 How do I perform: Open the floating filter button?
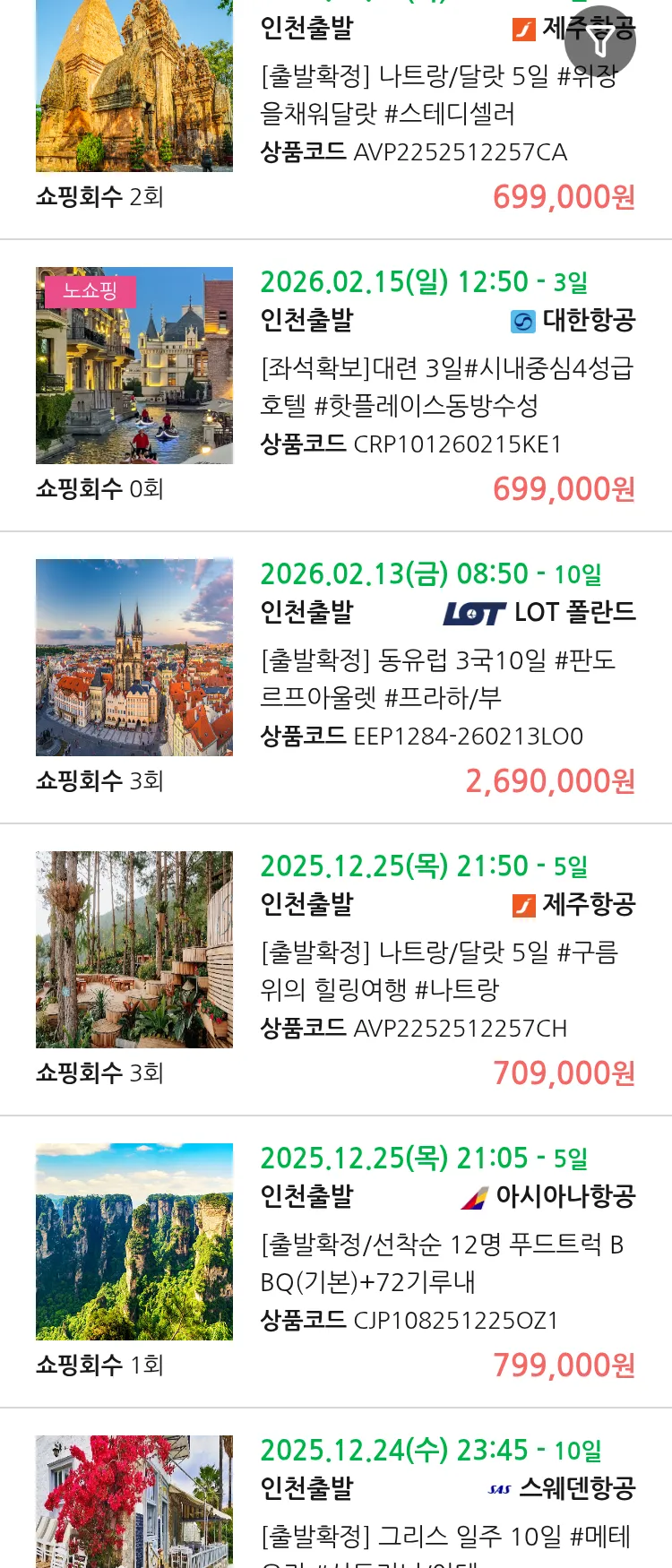click(x=600, y=41)
